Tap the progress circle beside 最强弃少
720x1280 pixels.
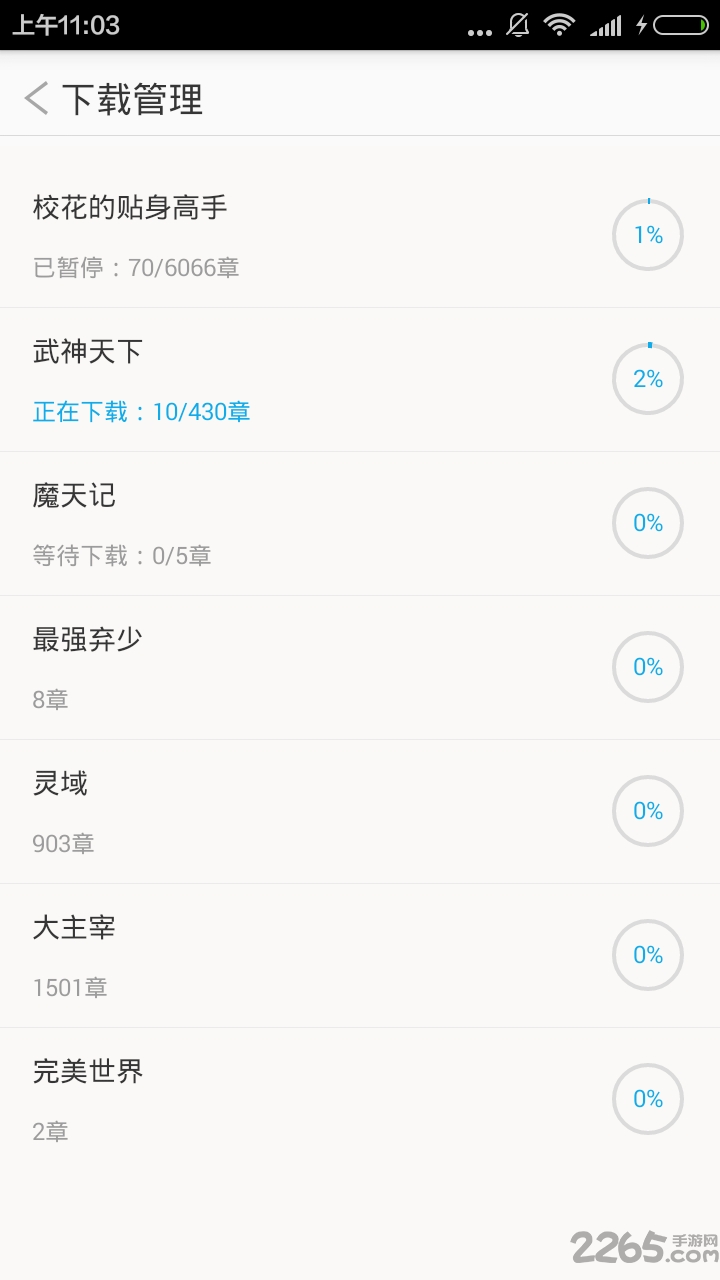648,667
